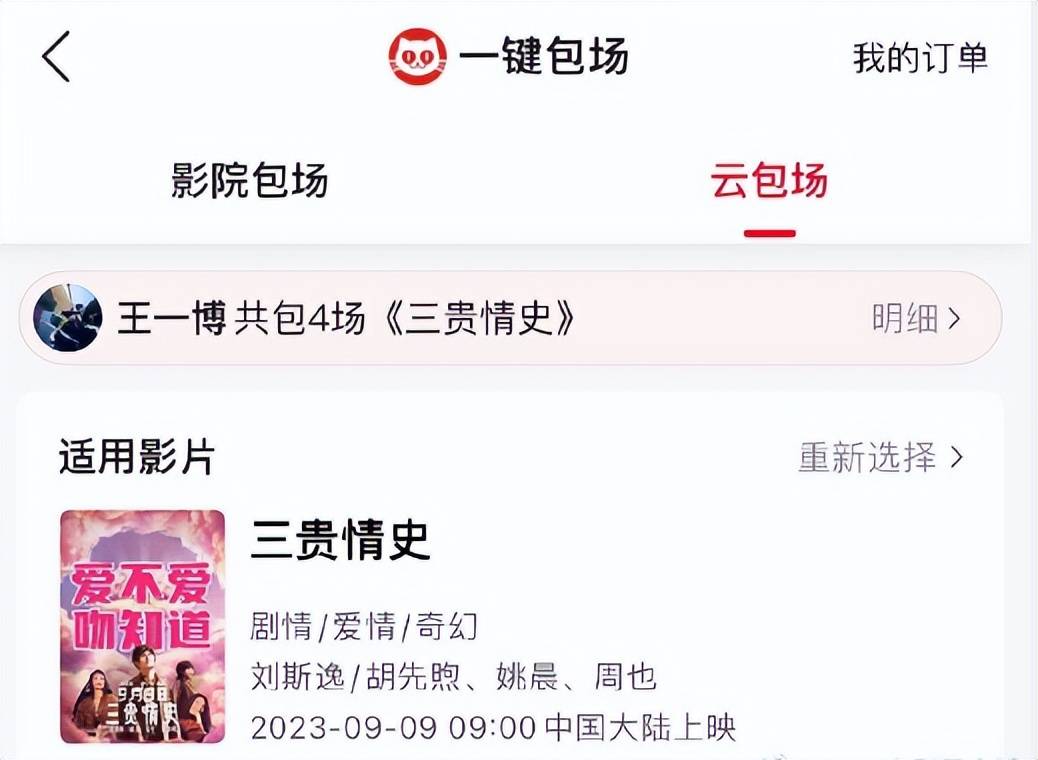Select the 云包场 tab
The height and width of the screenshot is (760, 1038).
769,182
